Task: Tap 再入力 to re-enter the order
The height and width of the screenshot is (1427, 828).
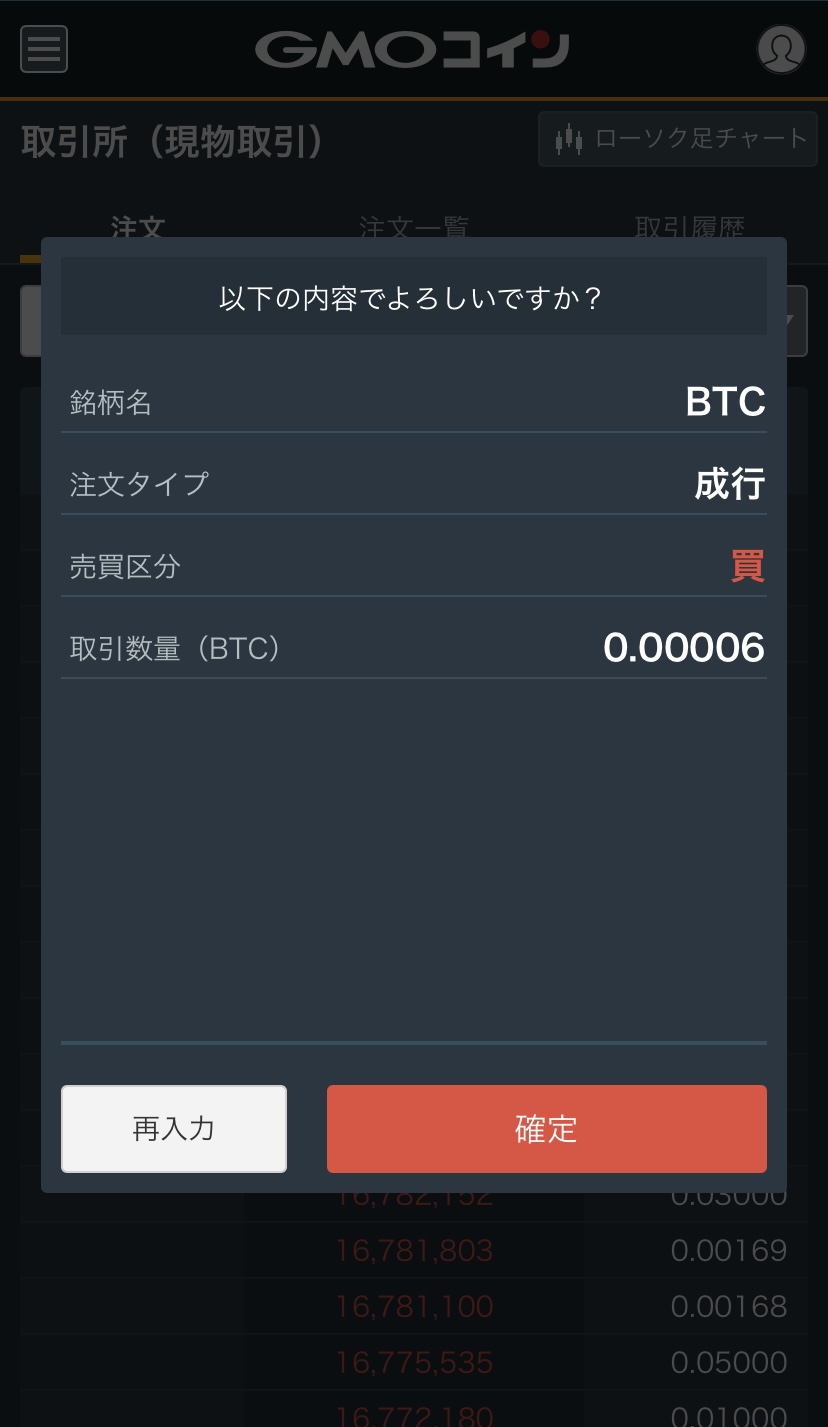Action: coord(174,1129)
